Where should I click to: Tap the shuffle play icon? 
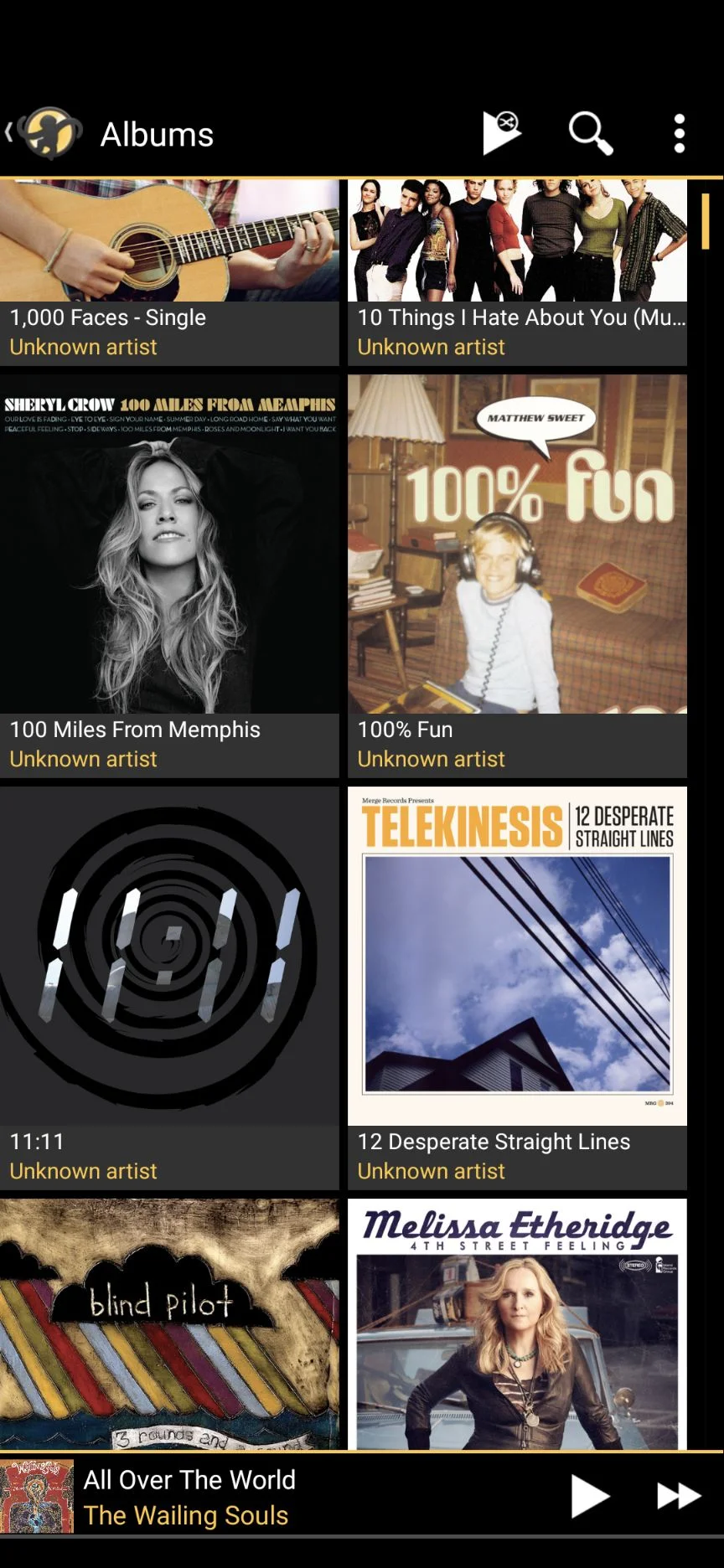point(502,133)
